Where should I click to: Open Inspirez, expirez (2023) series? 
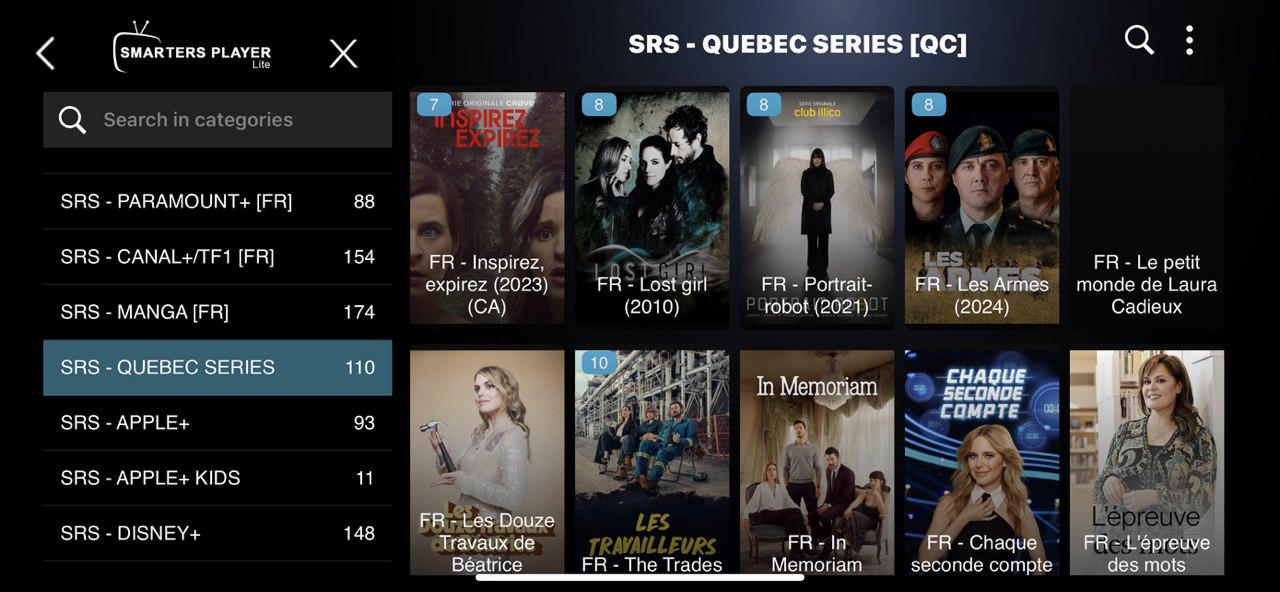pos(487,208)
